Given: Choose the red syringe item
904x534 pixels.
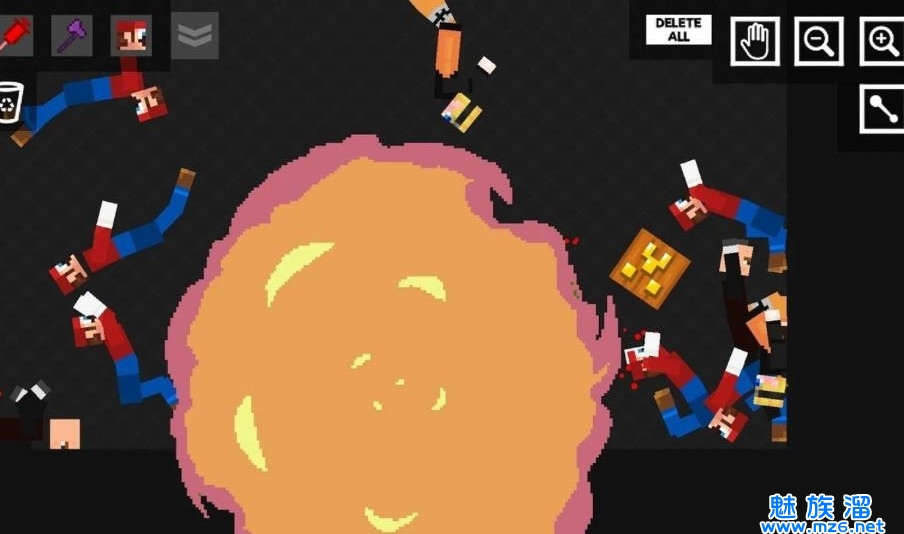Looking at the screenshot, I should tap(14, 36).
